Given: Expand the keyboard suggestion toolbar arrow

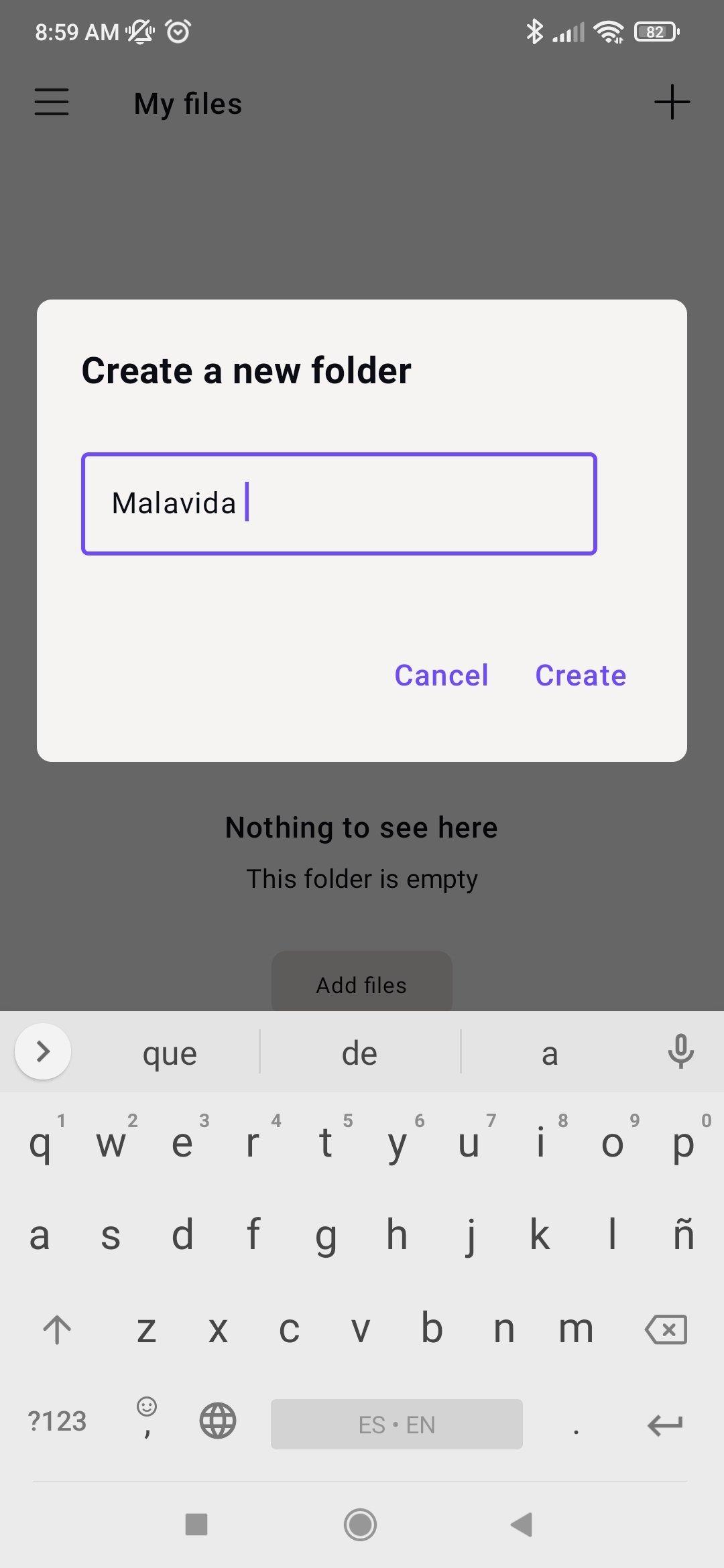Looking at the screenshot, I should coord(43,1052).
